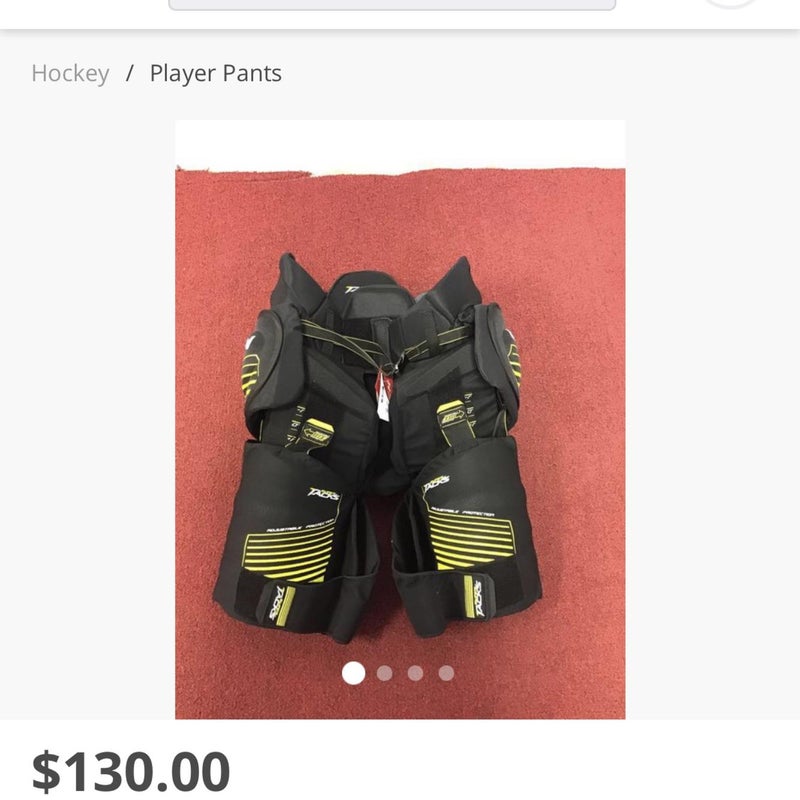Open the Hockey breadcrumb link
Image resolution: width=800 pixels, height=800 pixels.
pyautogui.click(x=70, y=73)
